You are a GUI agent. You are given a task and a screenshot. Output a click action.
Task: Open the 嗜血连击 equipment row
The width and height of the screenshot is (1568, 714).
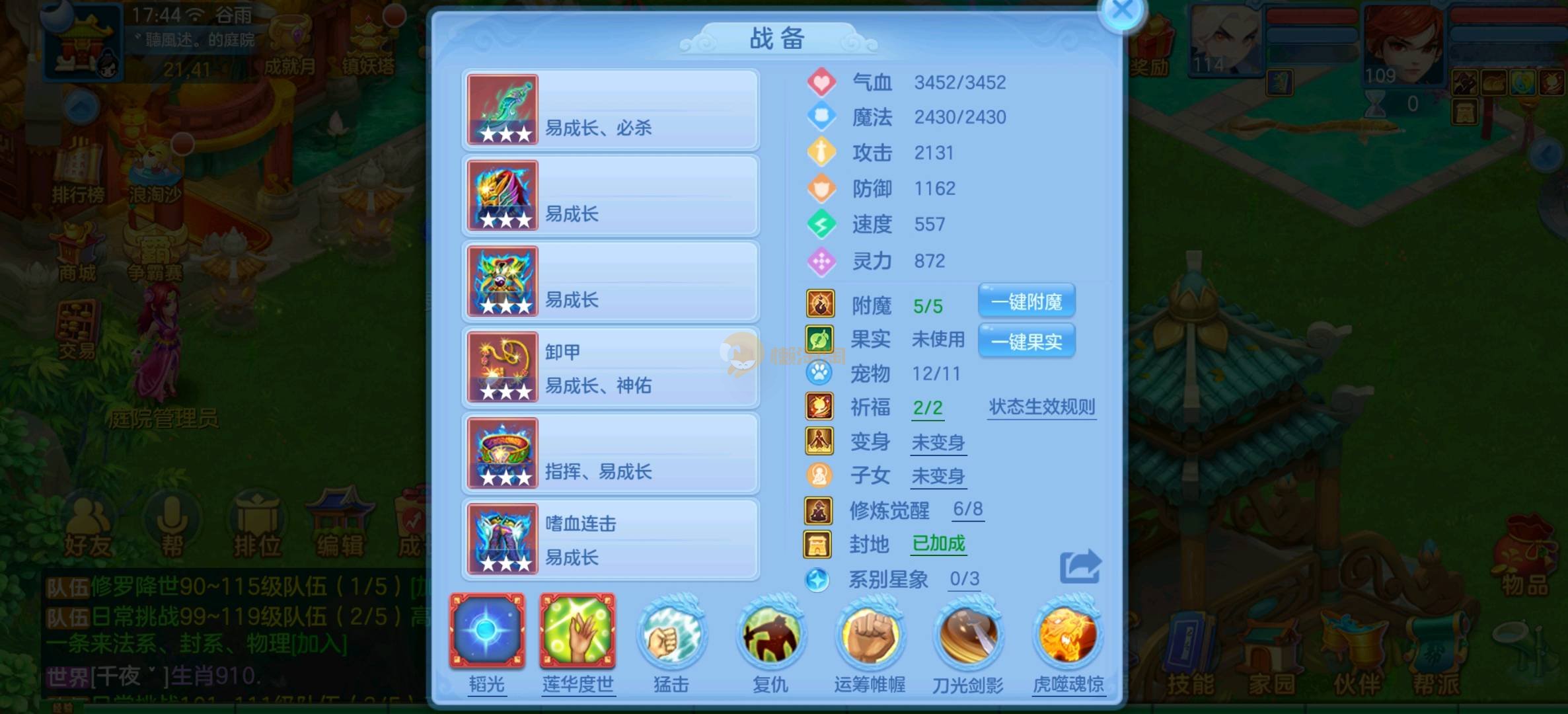pyautogui.click(x=610, y=540)
